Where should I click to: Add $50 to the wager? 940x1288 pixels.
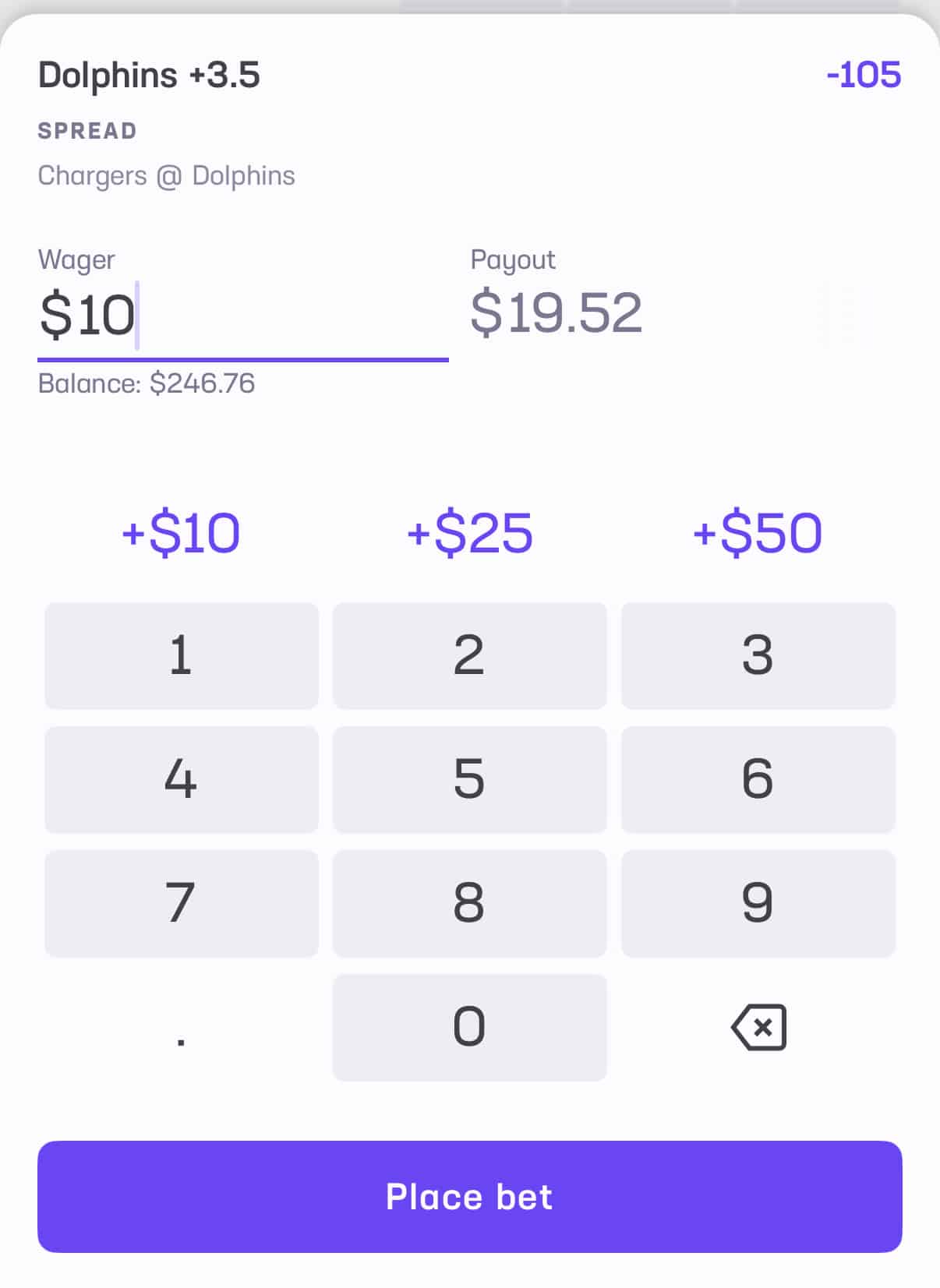[x=758, y=534]
